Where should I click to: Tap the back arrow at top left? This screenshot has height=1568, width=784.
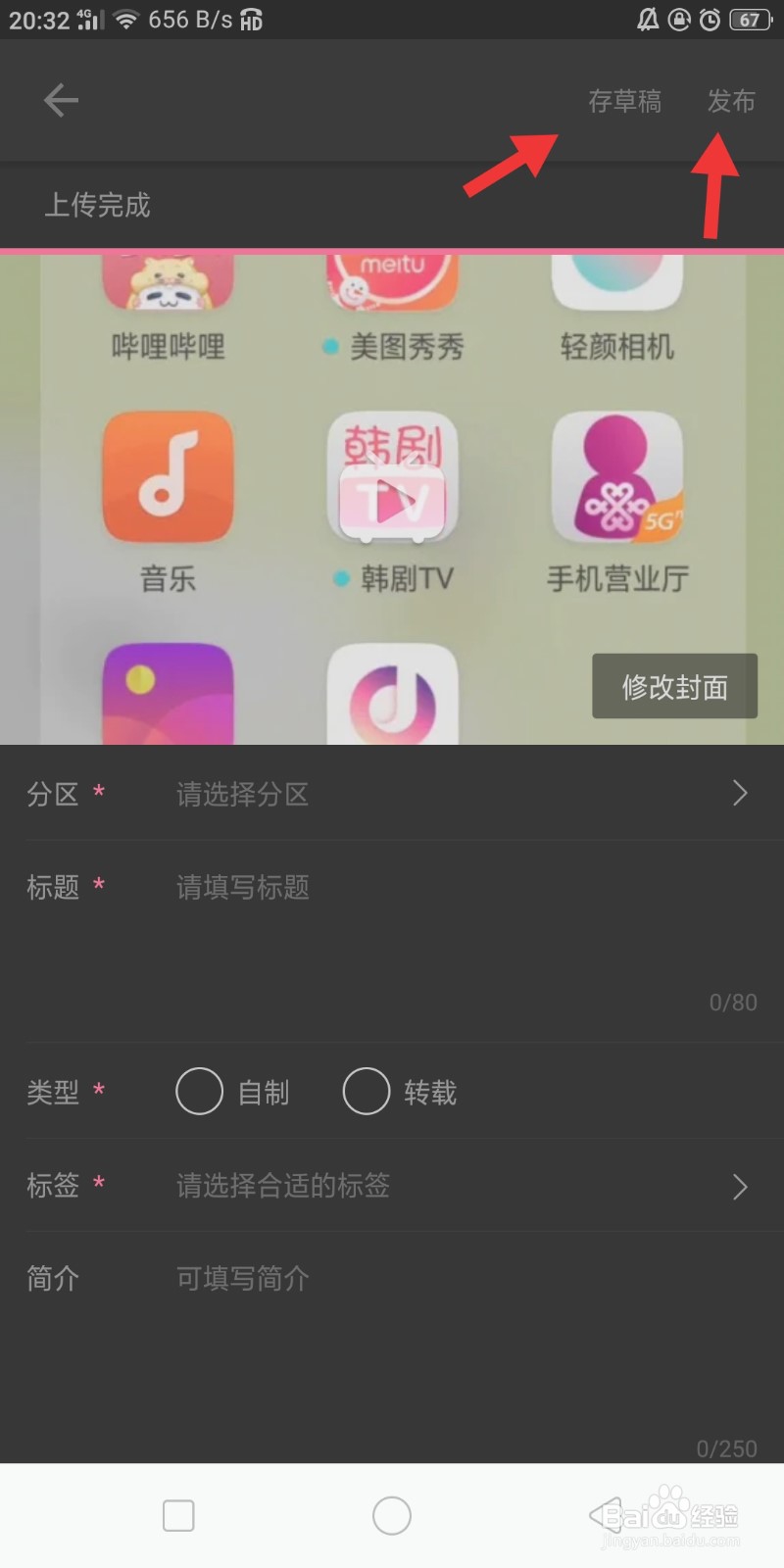(x=60, y=100)
